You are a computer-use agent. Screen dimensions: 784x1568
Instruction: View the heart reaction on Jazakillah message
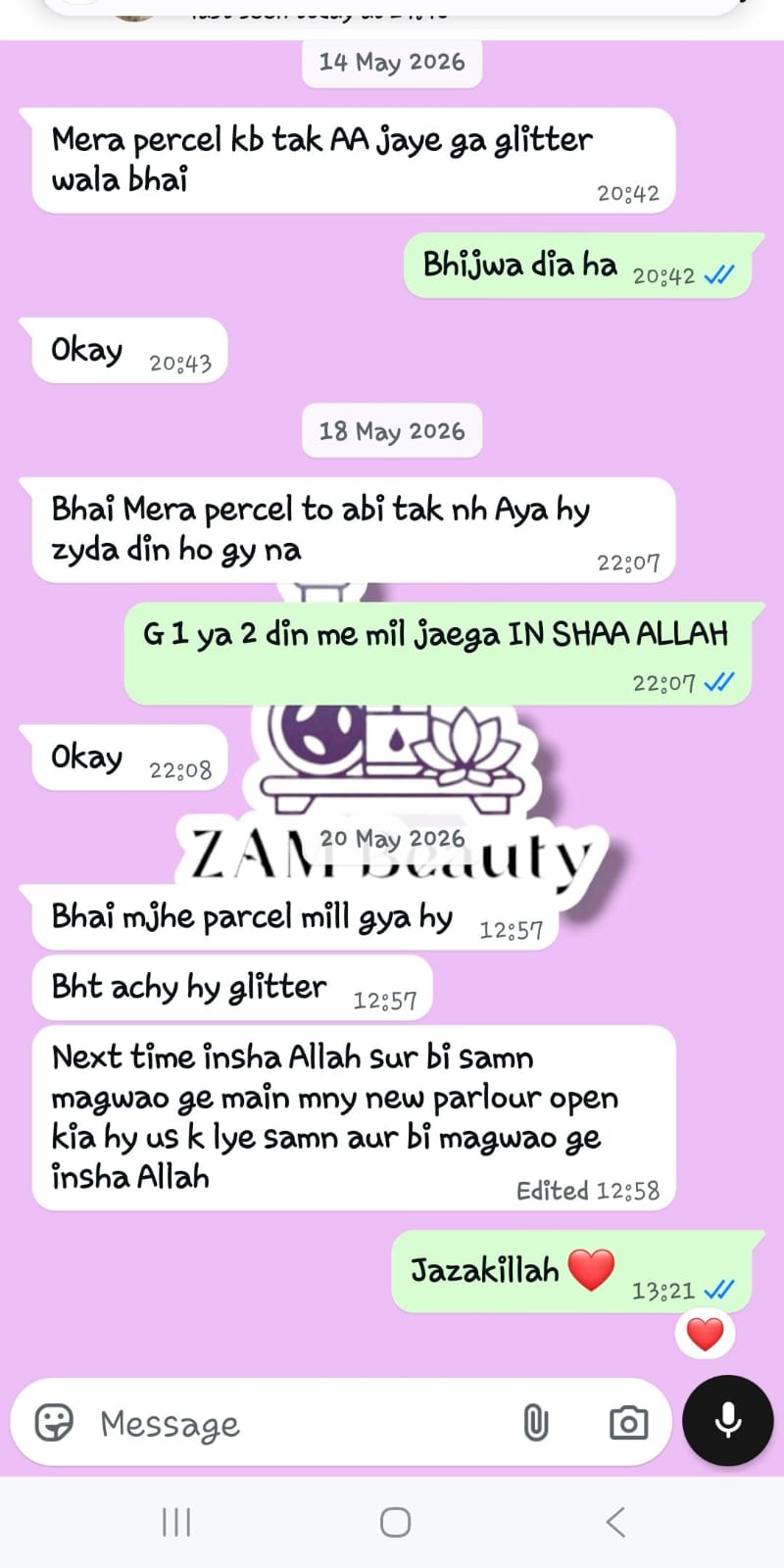[x=705, y=1334]
